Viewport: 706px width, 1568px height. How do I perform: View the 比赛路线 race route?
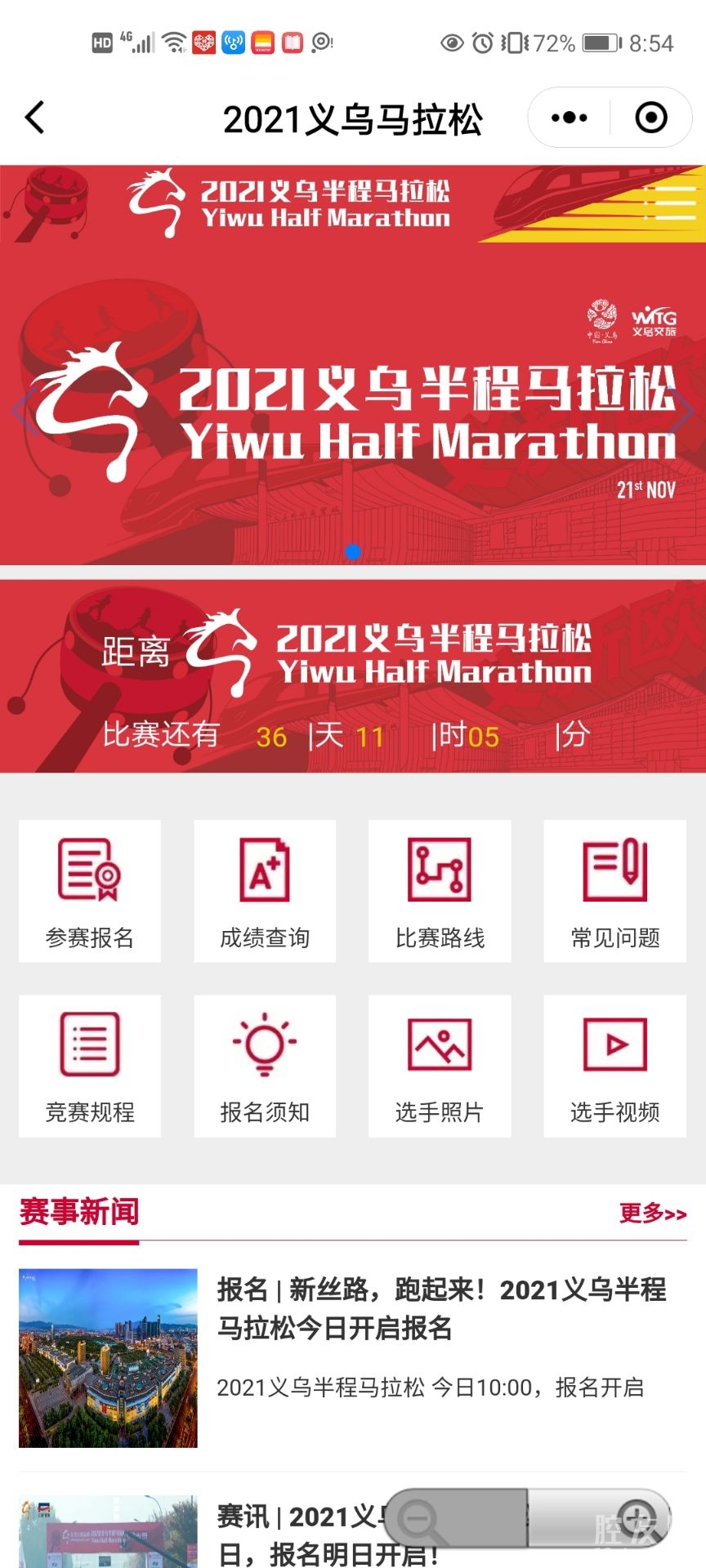[x=440, y=891]
